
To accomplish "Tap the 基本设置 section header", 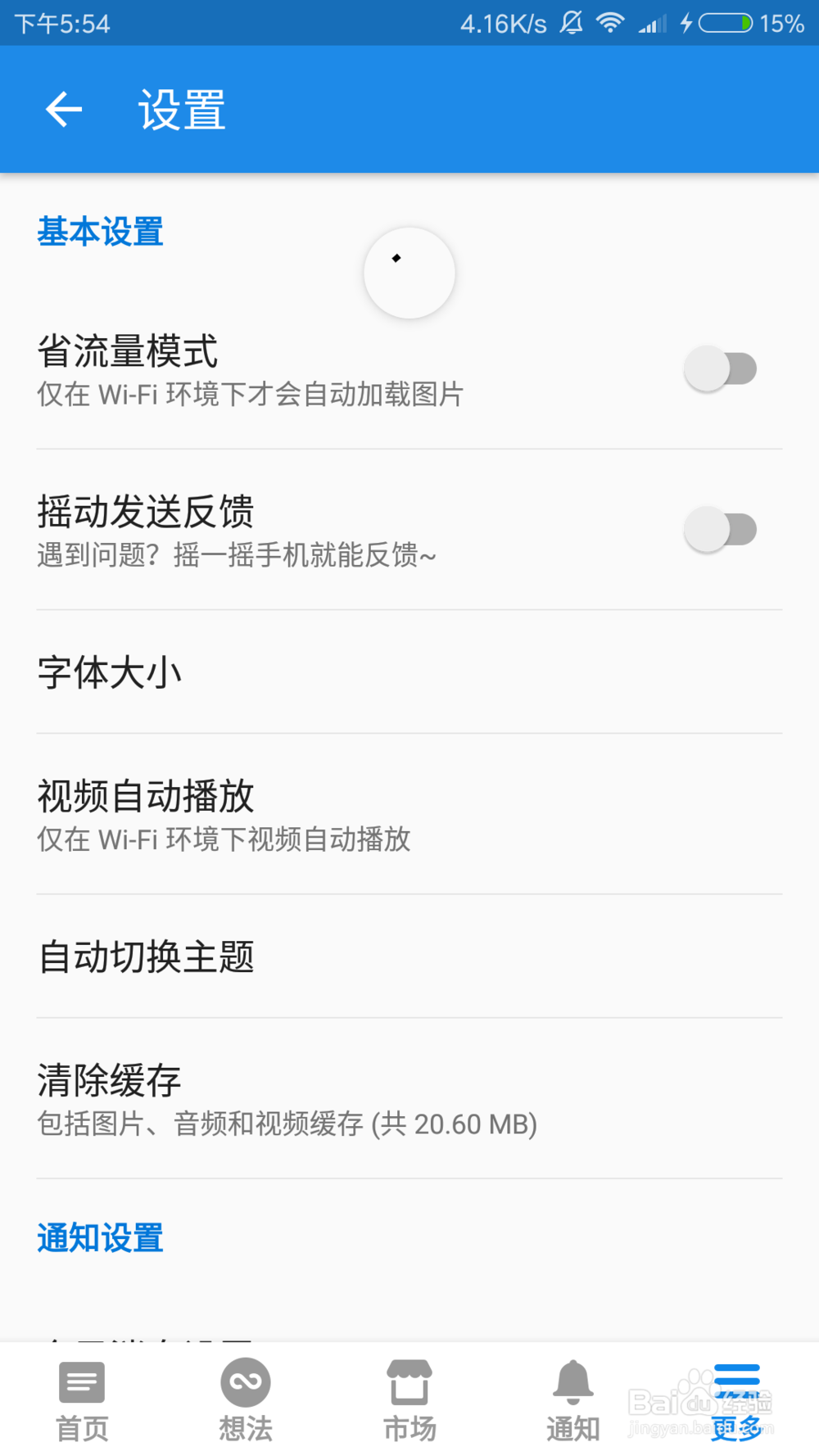I will pos(100,232).
